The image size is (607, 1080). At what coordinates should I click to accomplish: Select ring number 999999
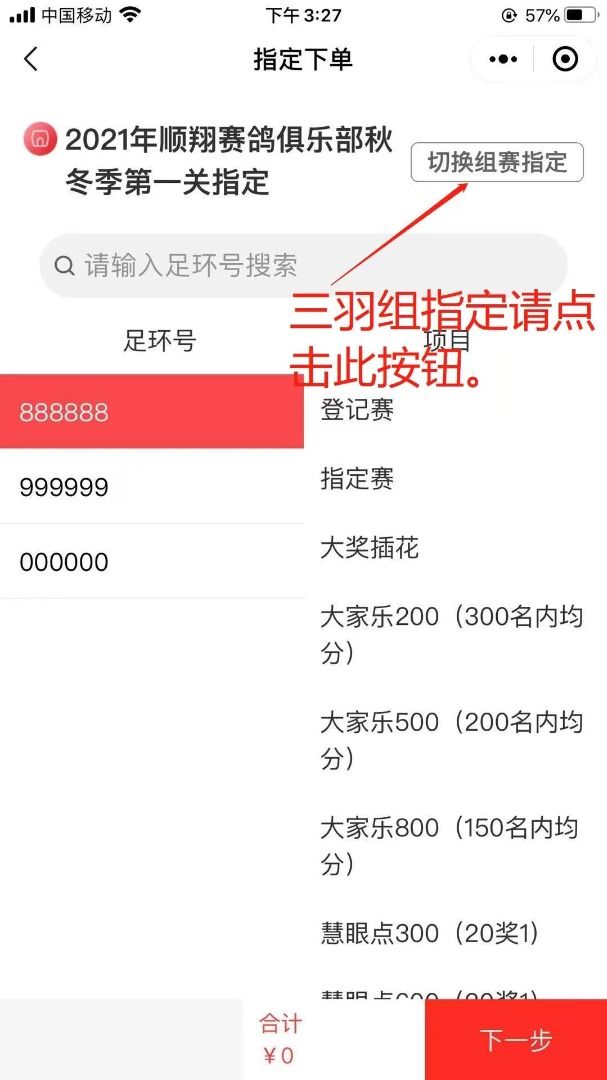(x=152, y=487)
